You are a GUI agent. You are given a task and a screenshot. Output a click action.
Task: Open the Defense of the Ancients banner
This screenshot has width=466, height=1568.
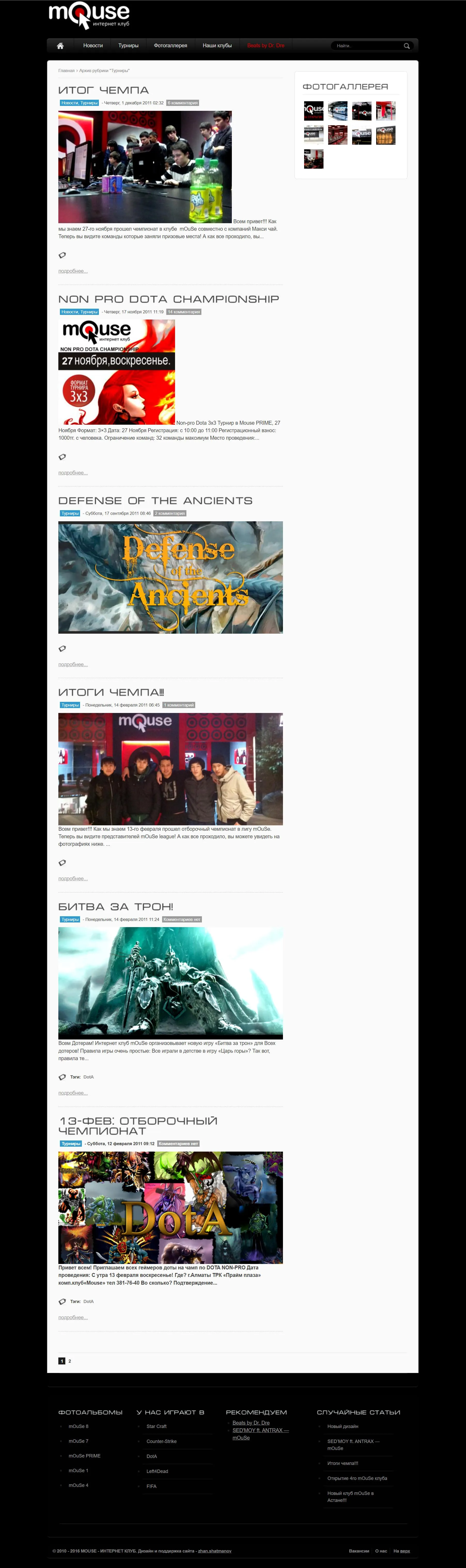click(x=170, y=577)
